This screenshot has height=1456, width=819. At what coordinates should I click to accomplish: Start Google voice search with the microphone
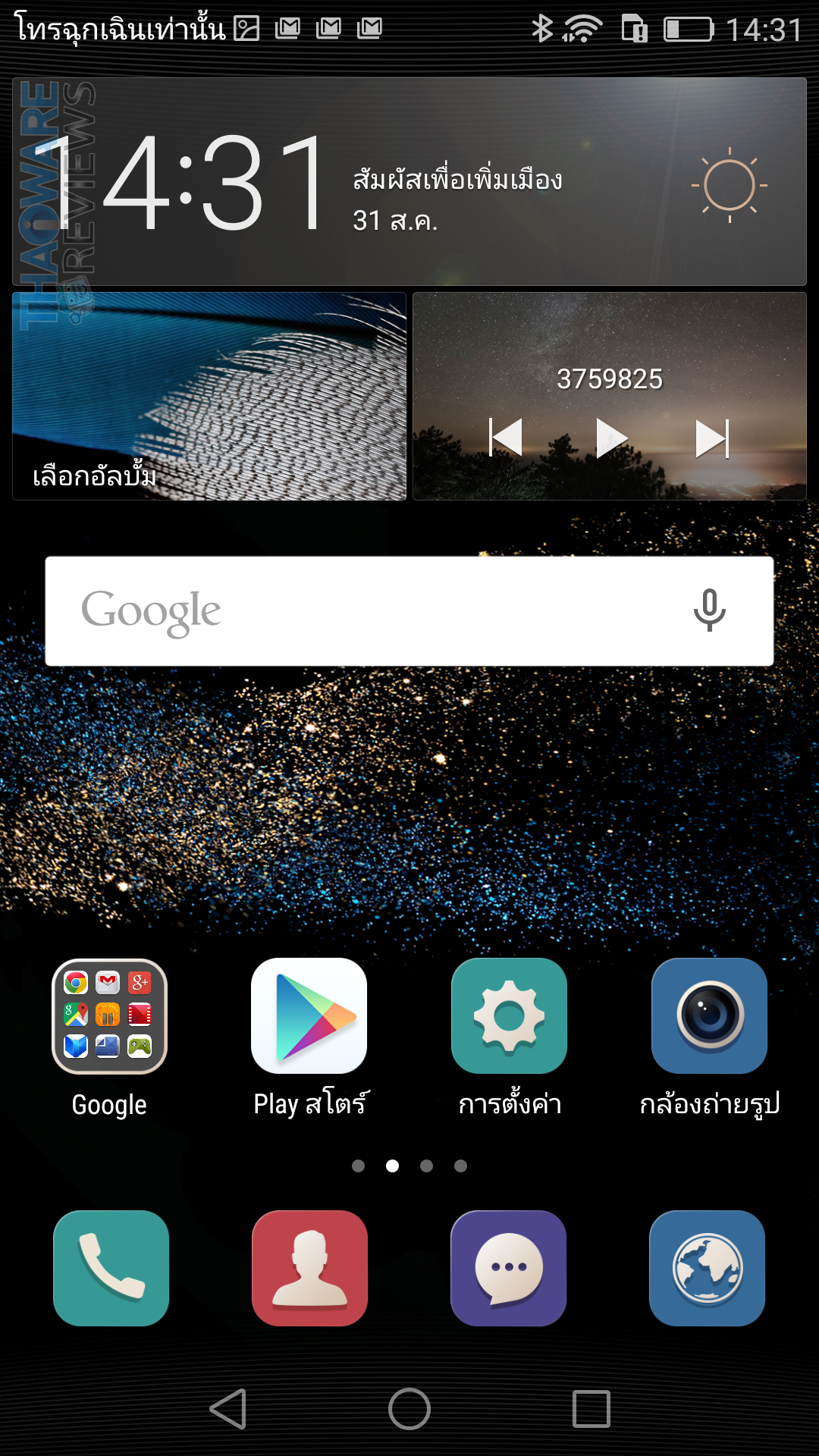710,610
